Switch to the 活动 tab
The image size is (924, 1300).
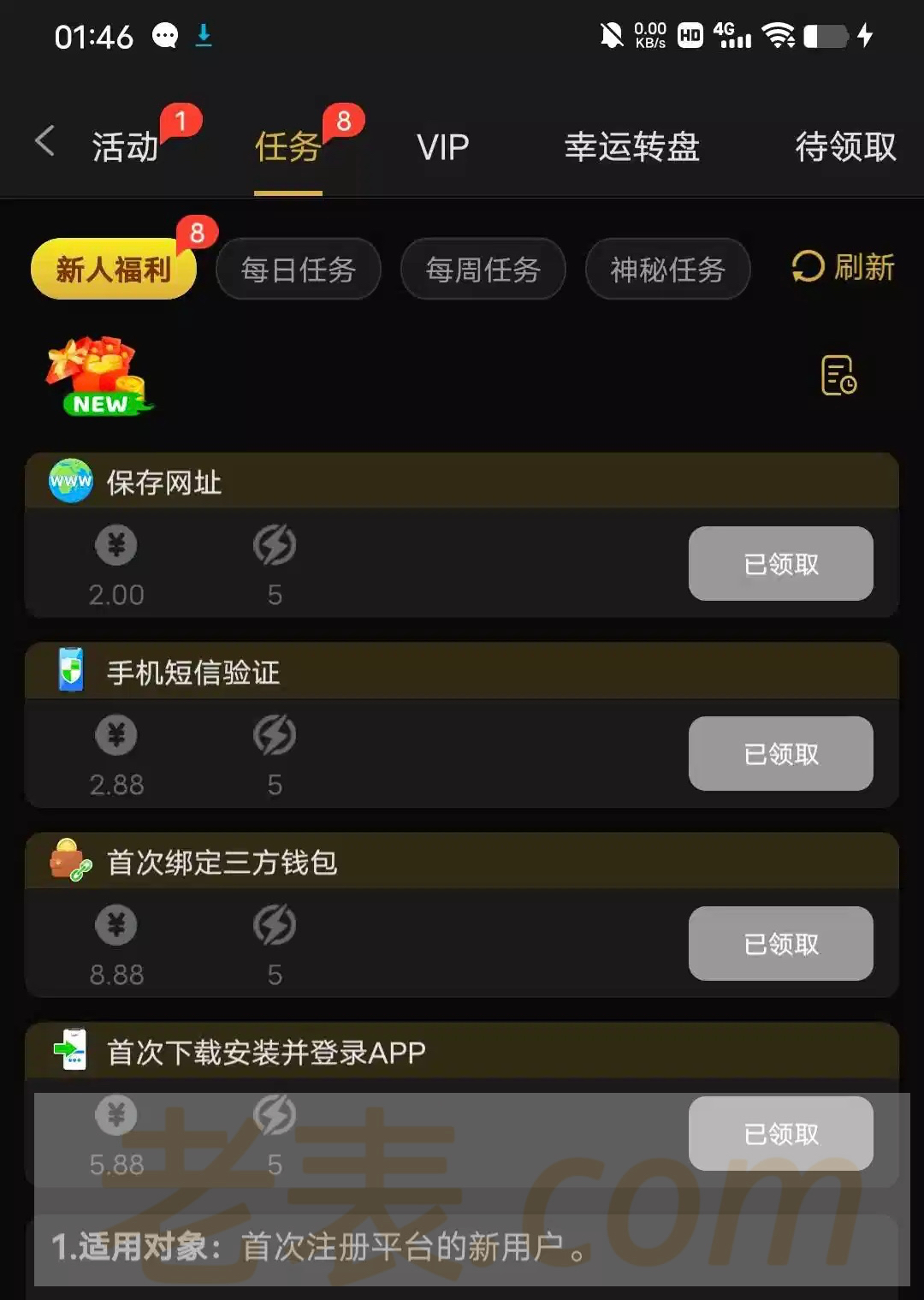pyautogui.click(x=126, y=147)
